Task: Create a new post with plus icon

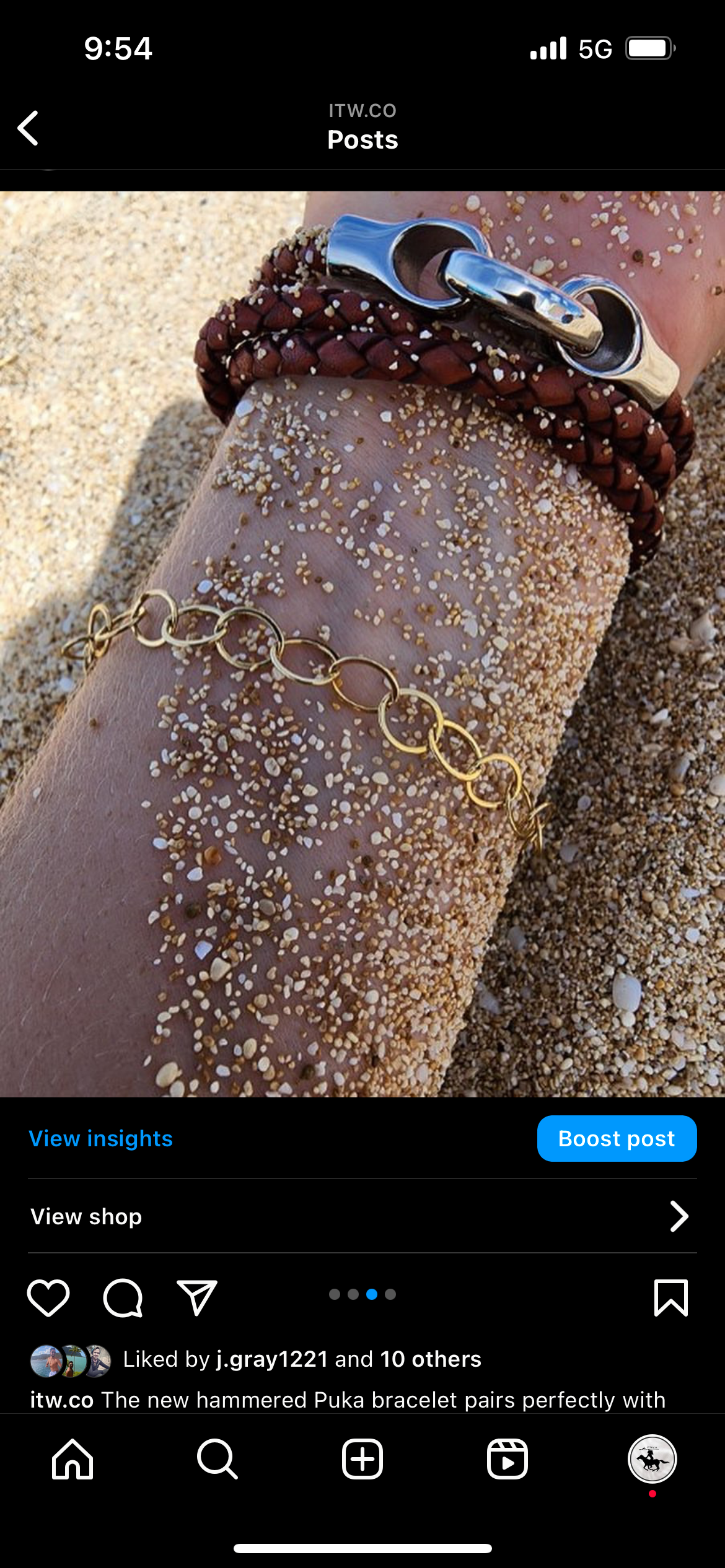Action: point(362,1459)
